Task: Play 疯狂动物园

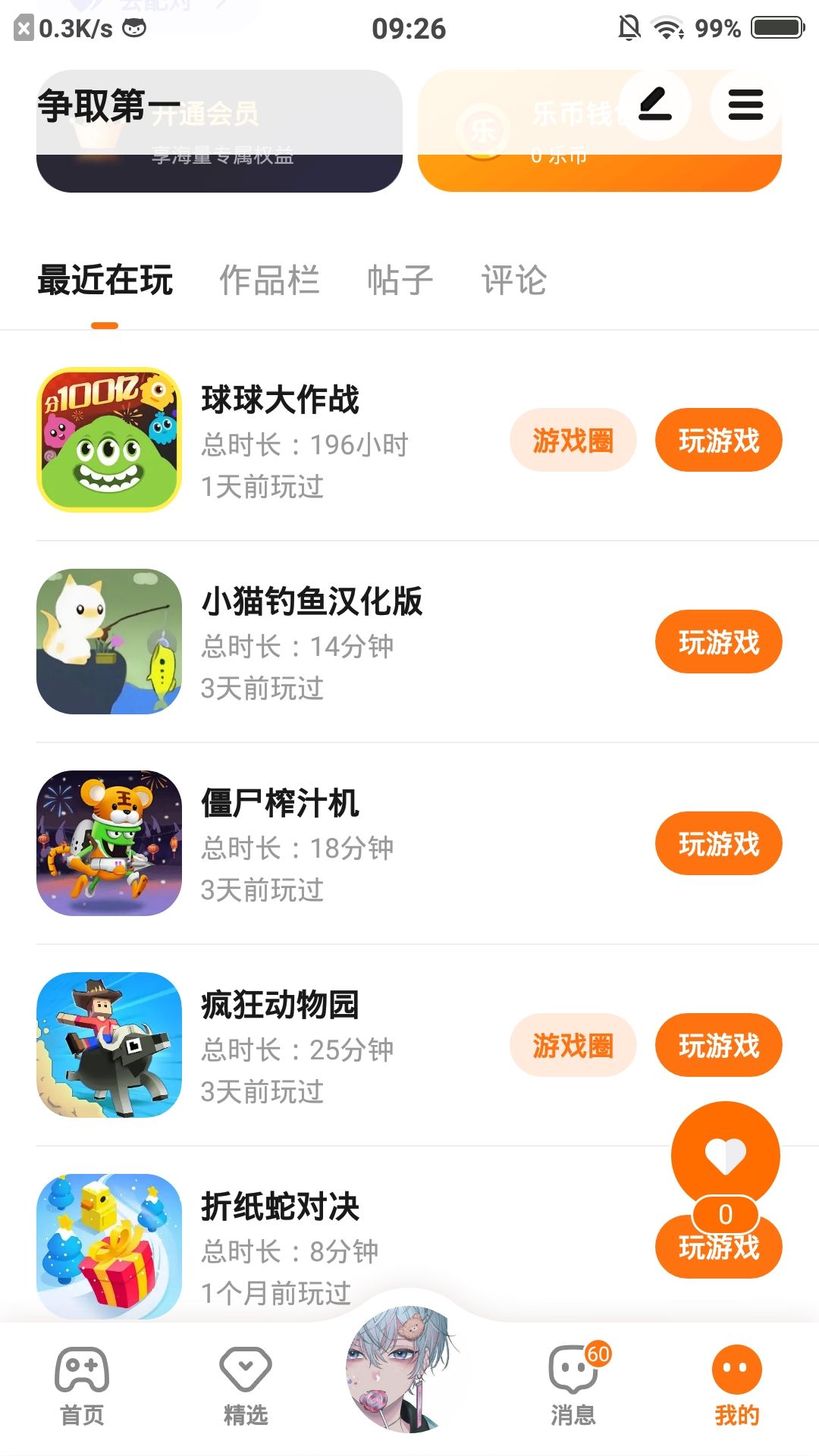Action: (718, 1046)
